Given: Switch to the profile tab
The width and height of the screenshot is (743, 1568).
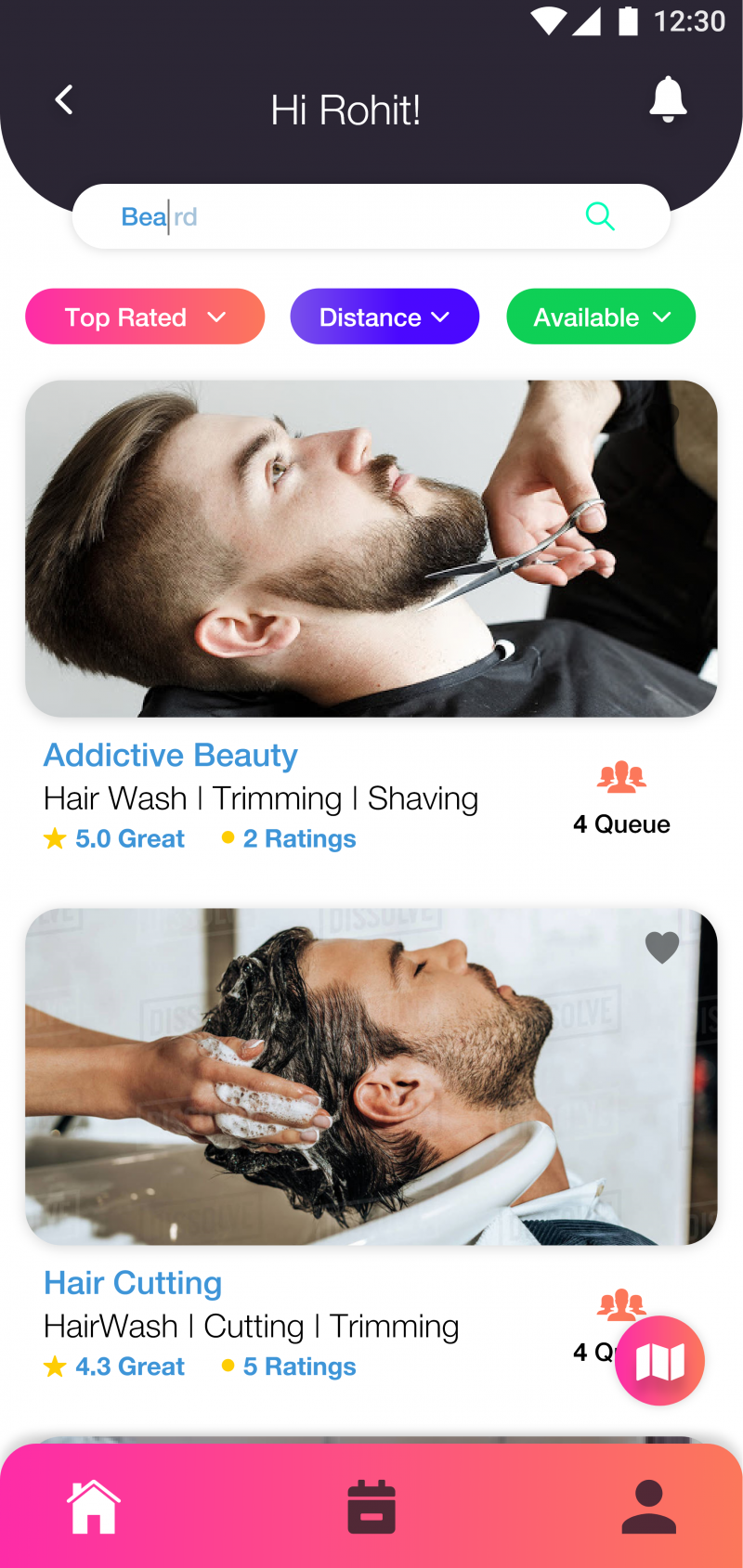Looking at the screenshot, I should point(648,1507).
